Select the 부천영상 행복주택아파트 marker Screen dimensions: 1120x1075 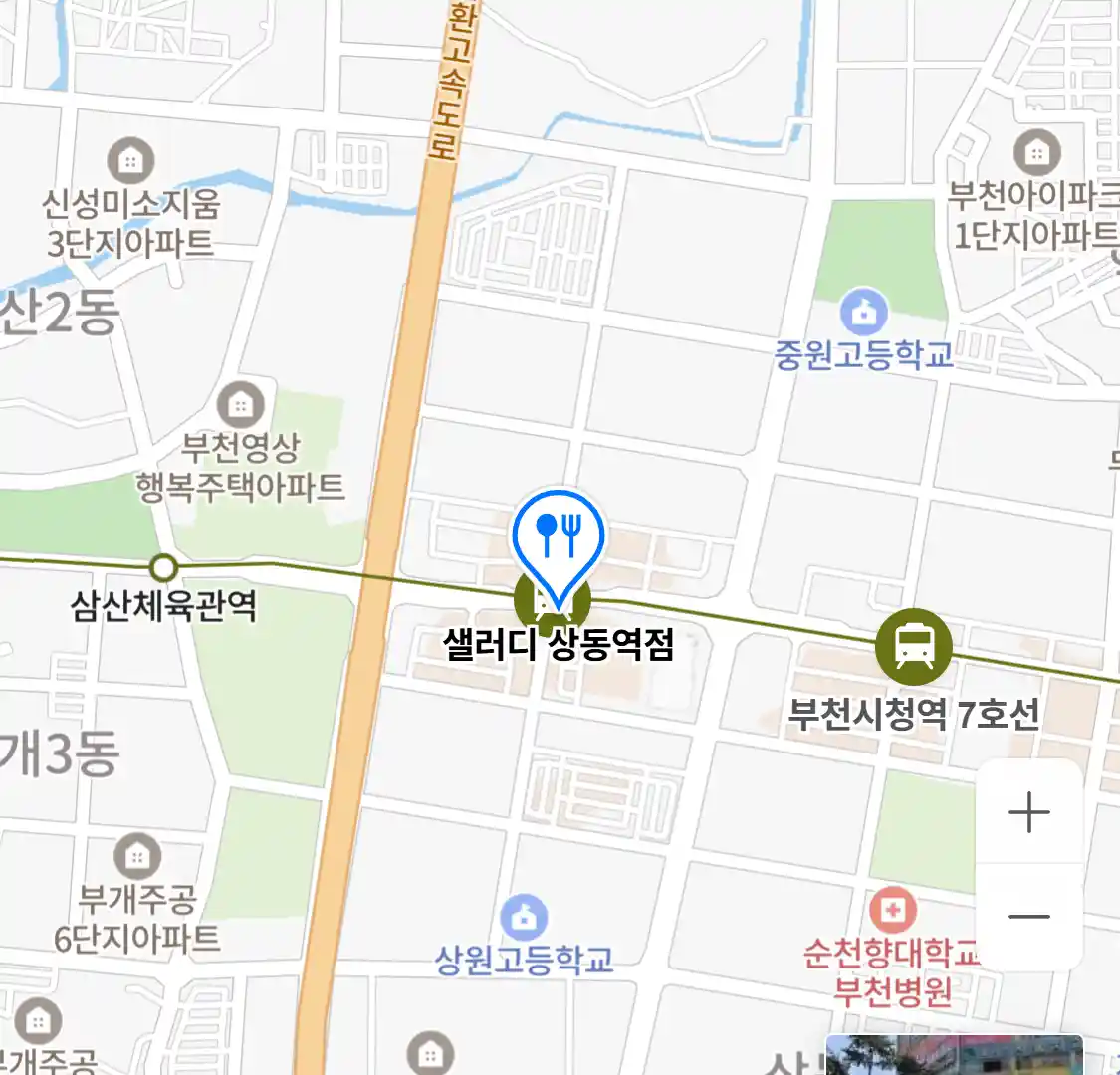coord(240,405)
